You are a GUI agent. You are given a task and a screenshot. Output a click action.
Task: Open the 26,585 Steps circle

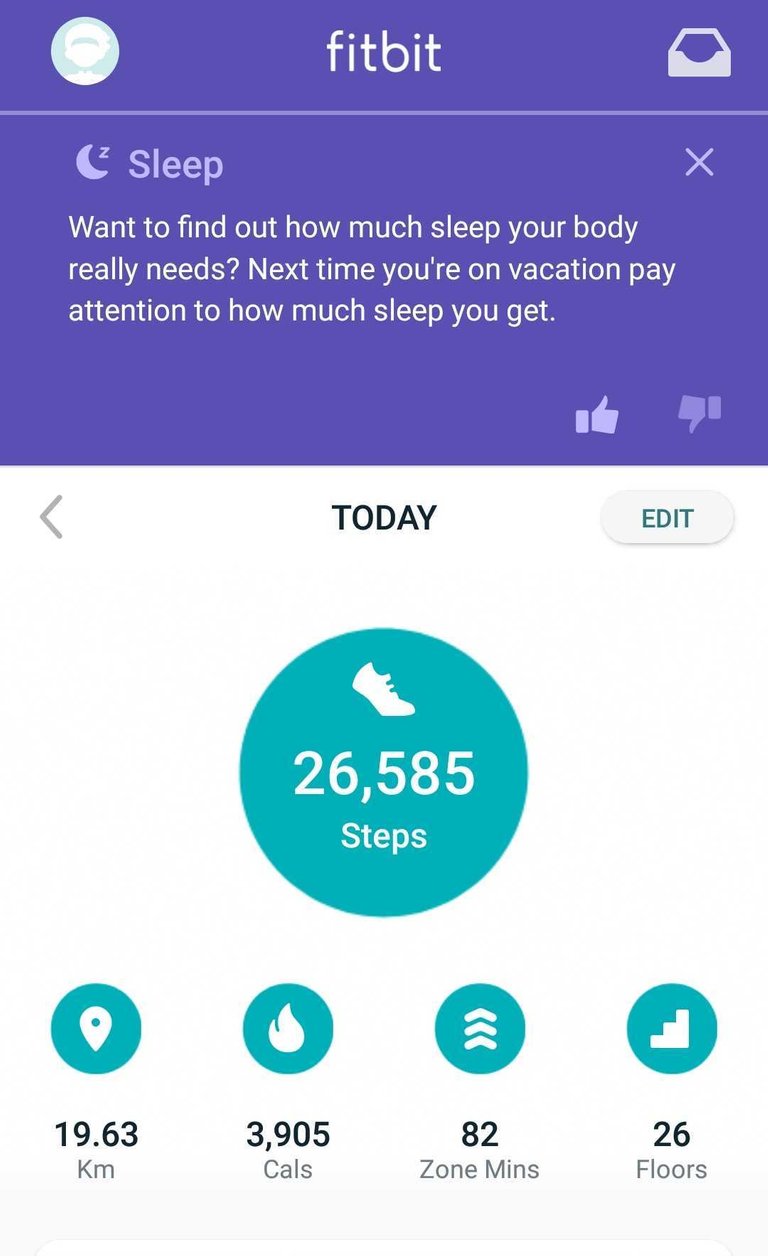(x=384, y=772)
